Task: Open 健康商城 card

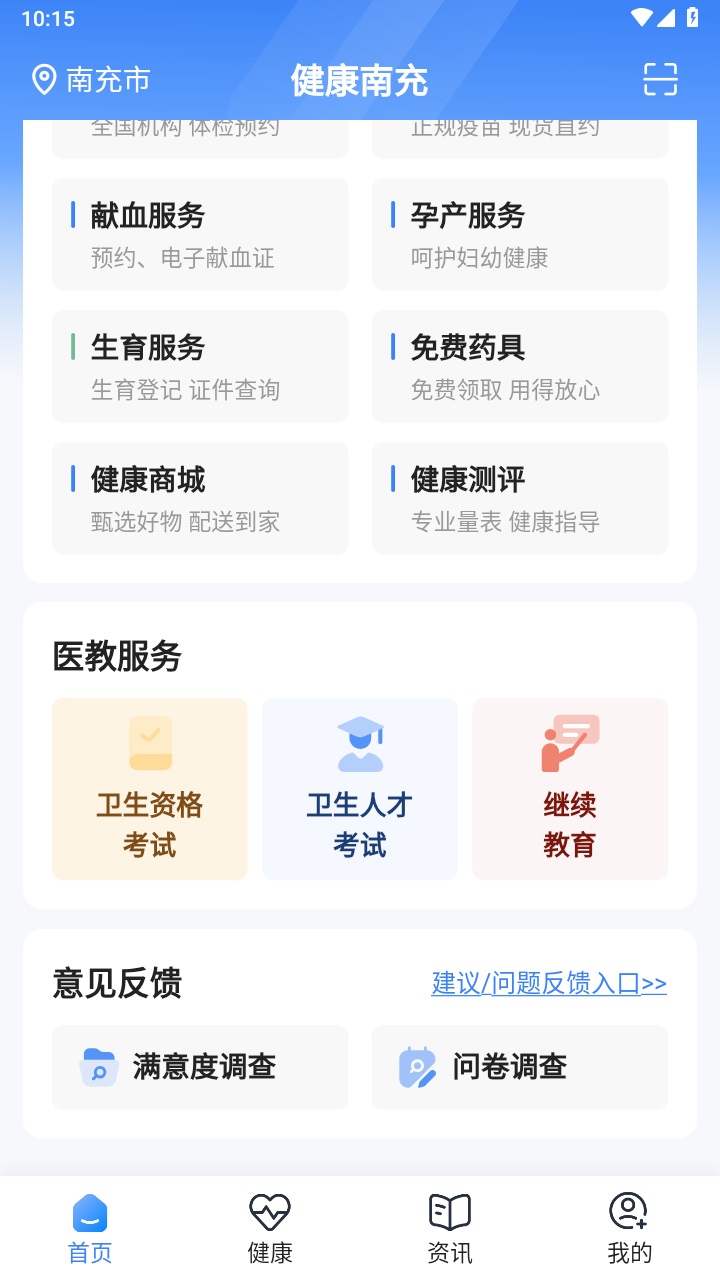Action: (200, 498)
